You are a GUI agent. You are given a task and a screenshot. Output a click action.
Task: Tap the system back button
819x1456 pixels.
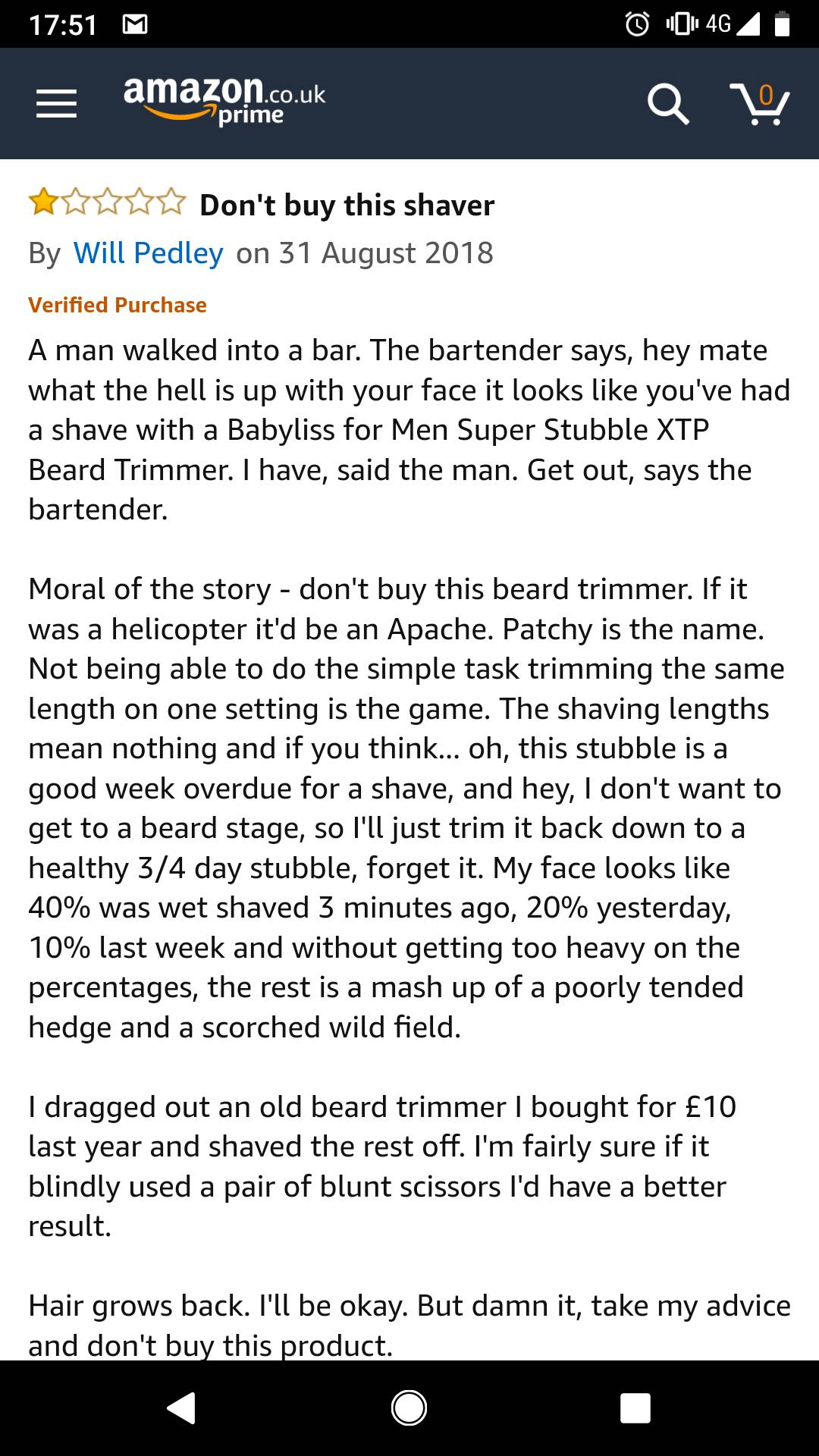(x=182, y=1407)
